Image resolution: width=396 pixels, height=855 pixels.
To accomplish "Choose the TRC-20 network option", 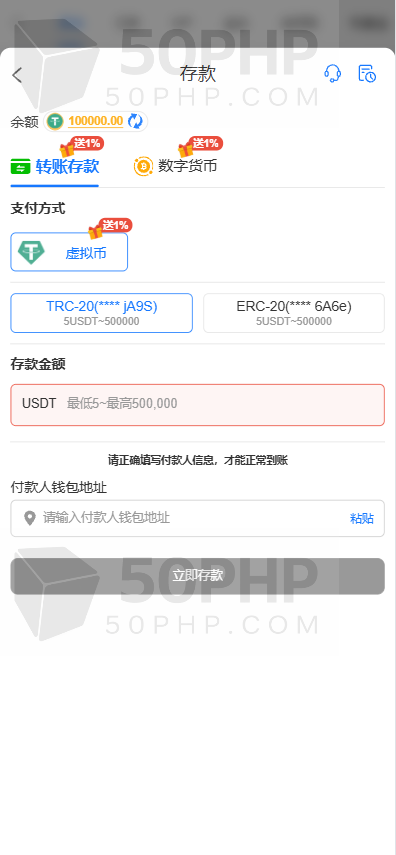I will tap(101, 313).
